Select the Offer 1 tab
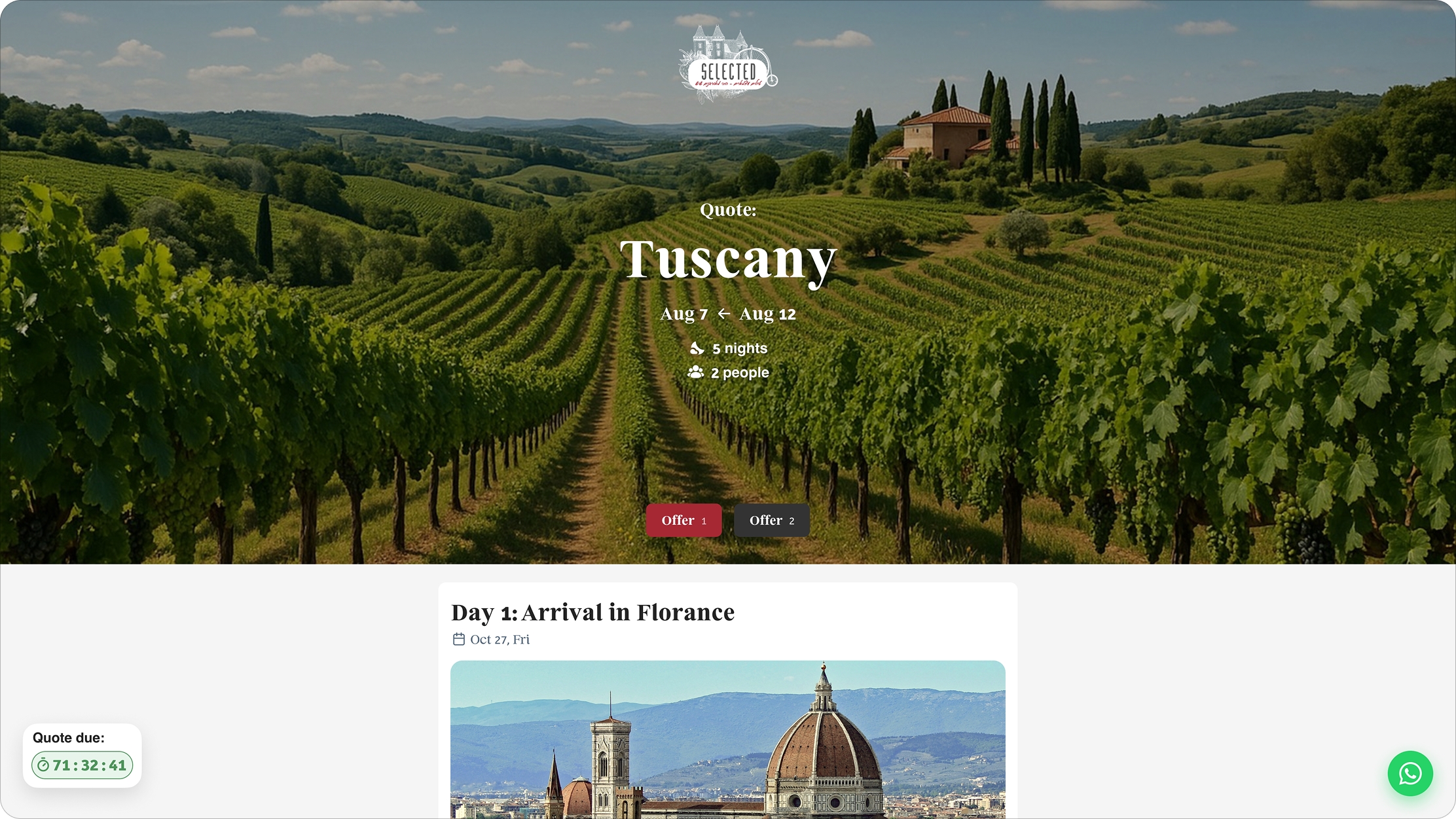 pos(683,520)
